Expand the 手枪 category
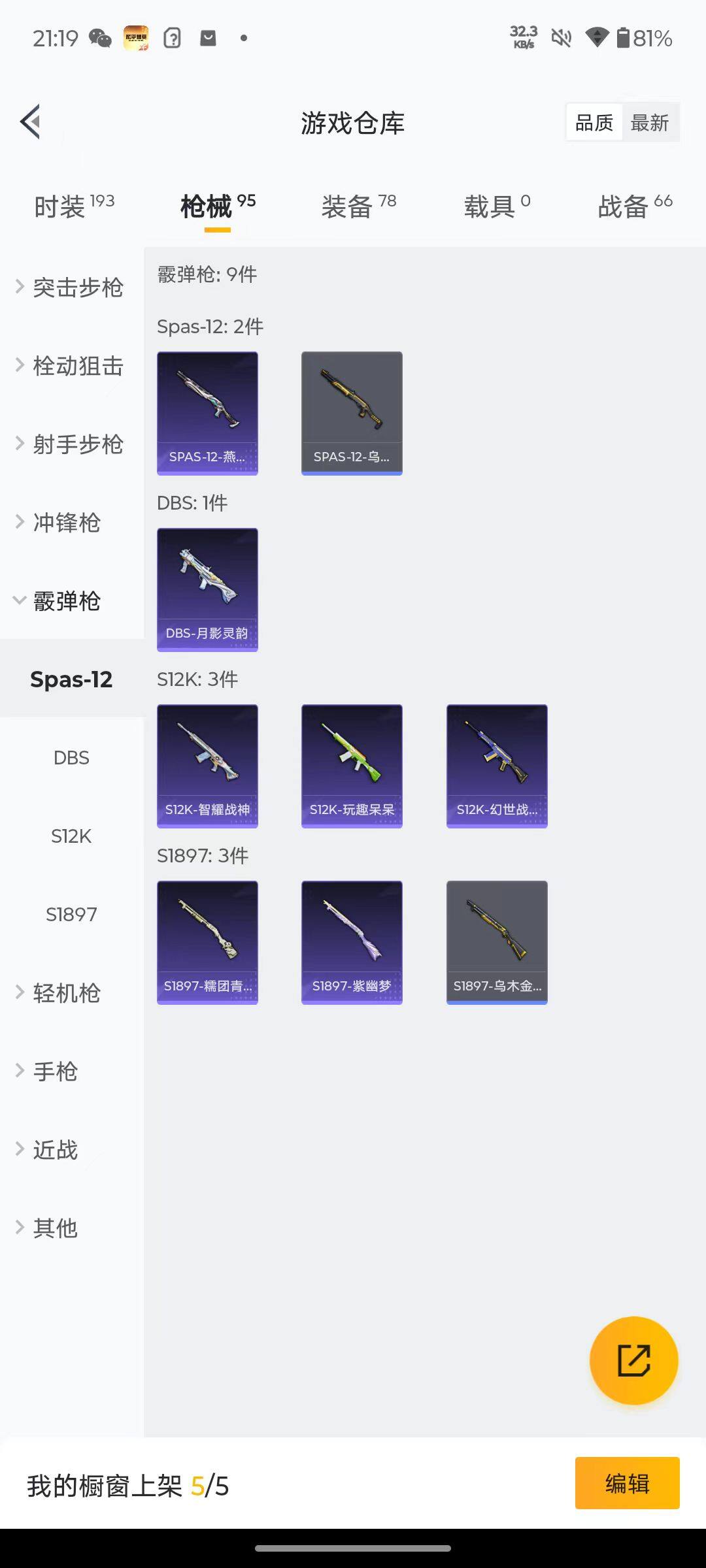706x1568 pixels. tap(55, 1071)
